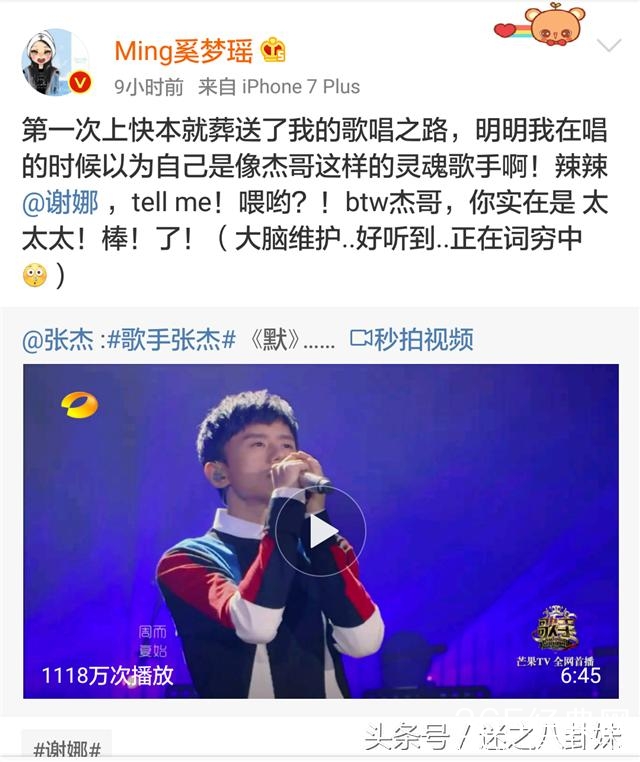Viewport: 640px width, 762px height.
Task: Open Ming奚梦瑶's profile avatar
Action: pos(57,64)
